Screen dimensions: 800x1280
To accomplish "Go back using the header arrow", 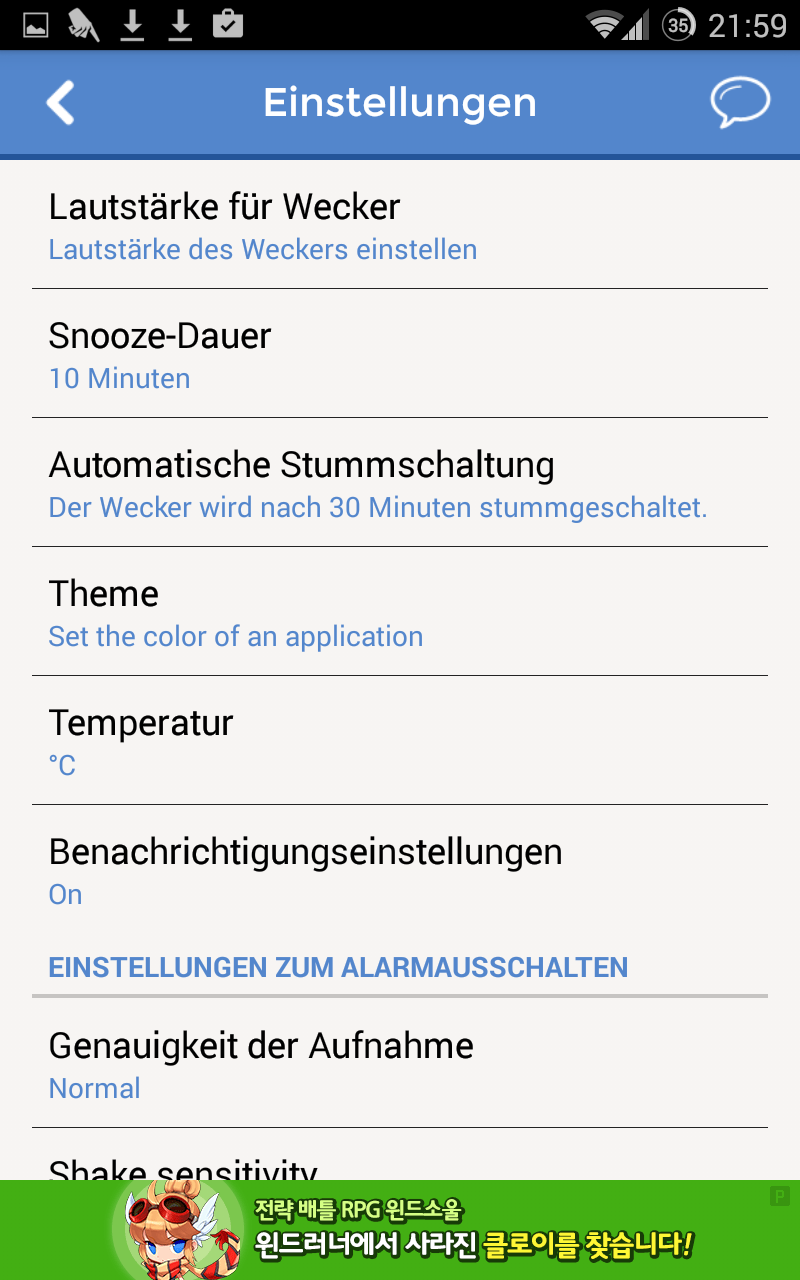I will tap(61, 103).
